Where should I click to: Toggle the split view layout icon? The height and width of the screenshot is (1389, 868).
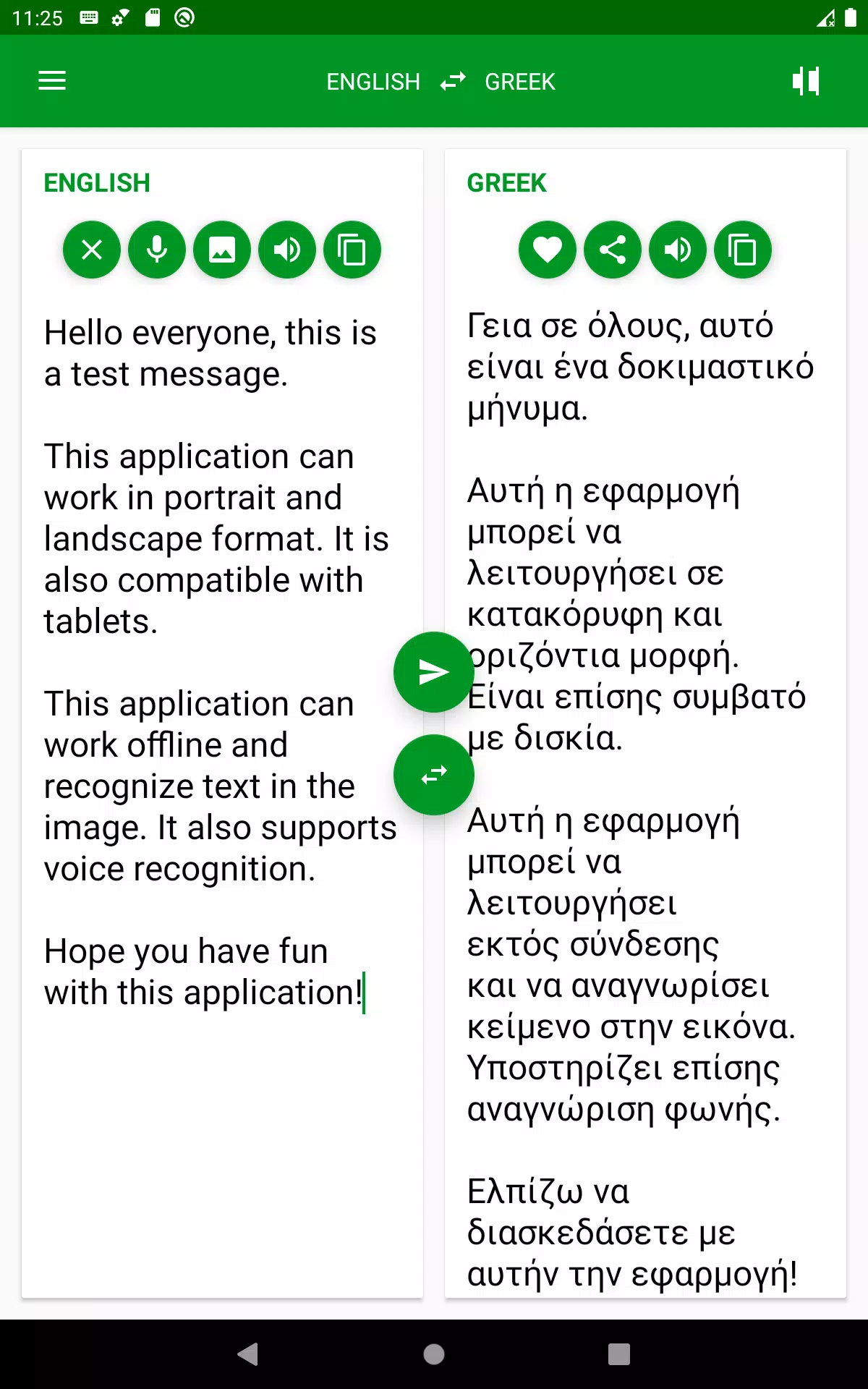point(806,81)
